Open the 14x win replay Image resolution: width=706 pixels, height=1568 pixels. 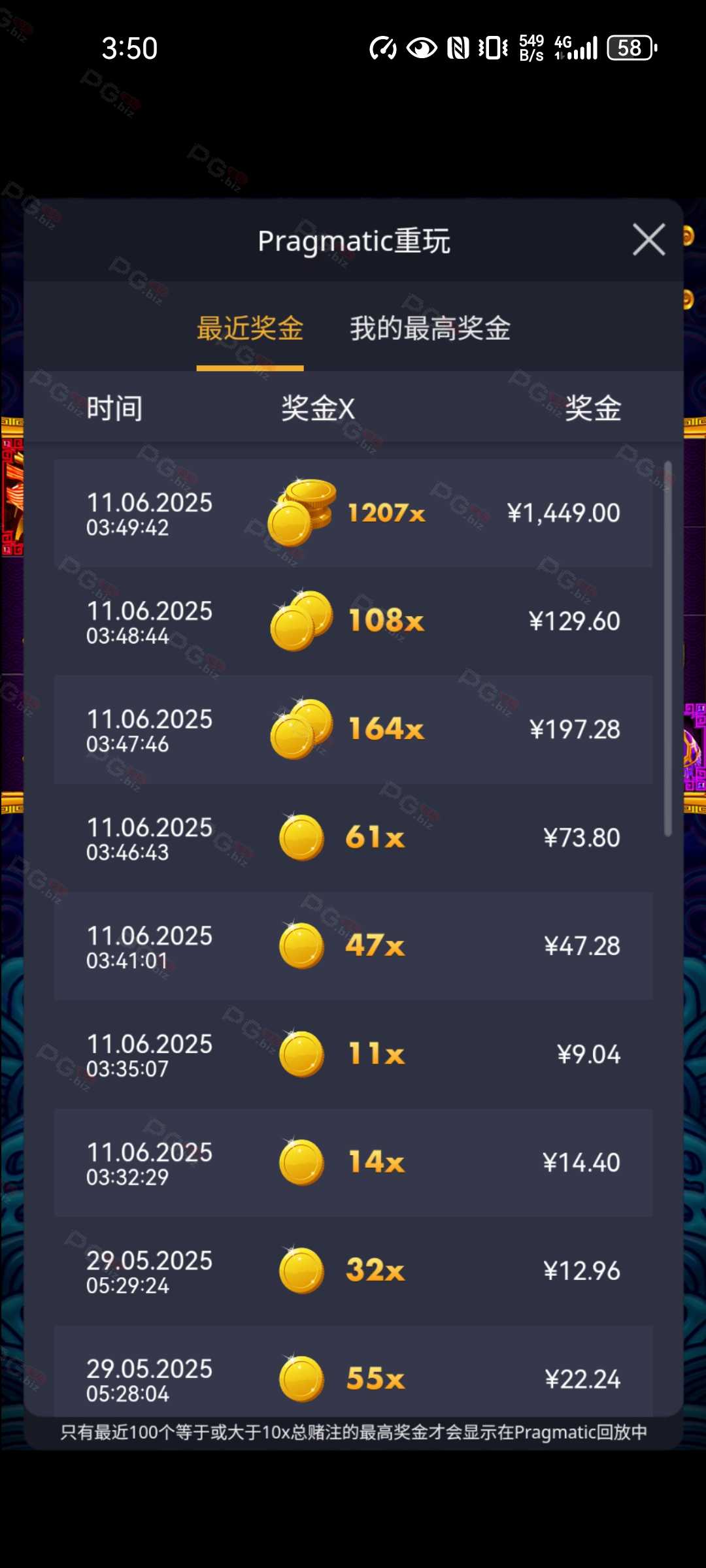click(x=353, y=1162)
